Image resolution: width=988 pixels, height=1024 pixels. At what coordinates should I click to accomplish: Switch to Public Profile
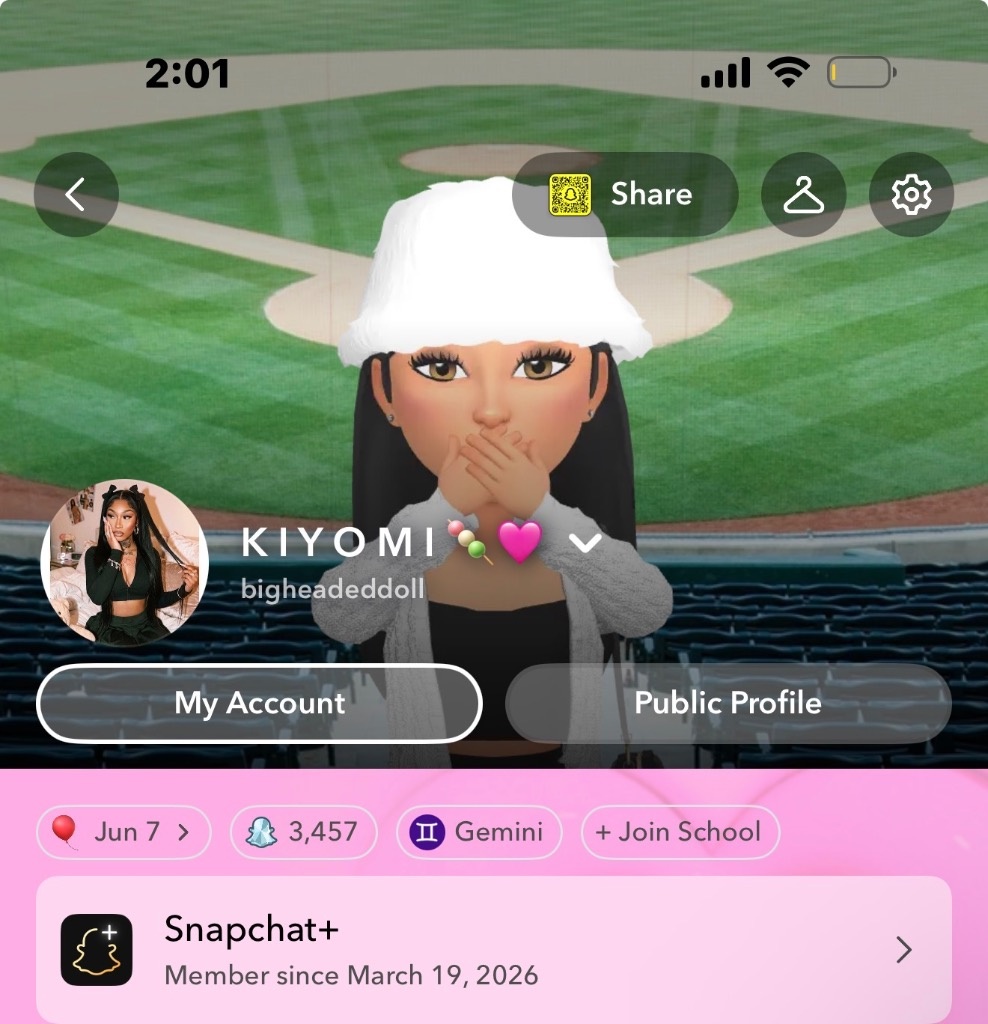click(727, 703)
